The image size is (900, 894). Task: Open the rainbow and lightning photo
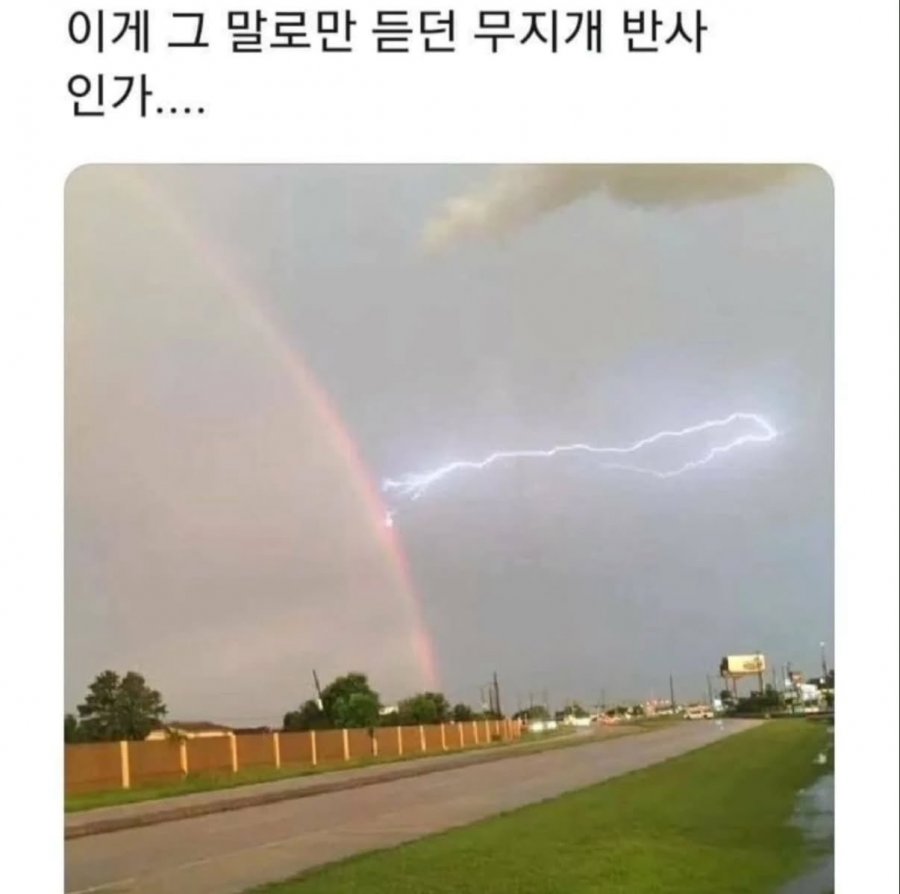(x=449, y=528)
